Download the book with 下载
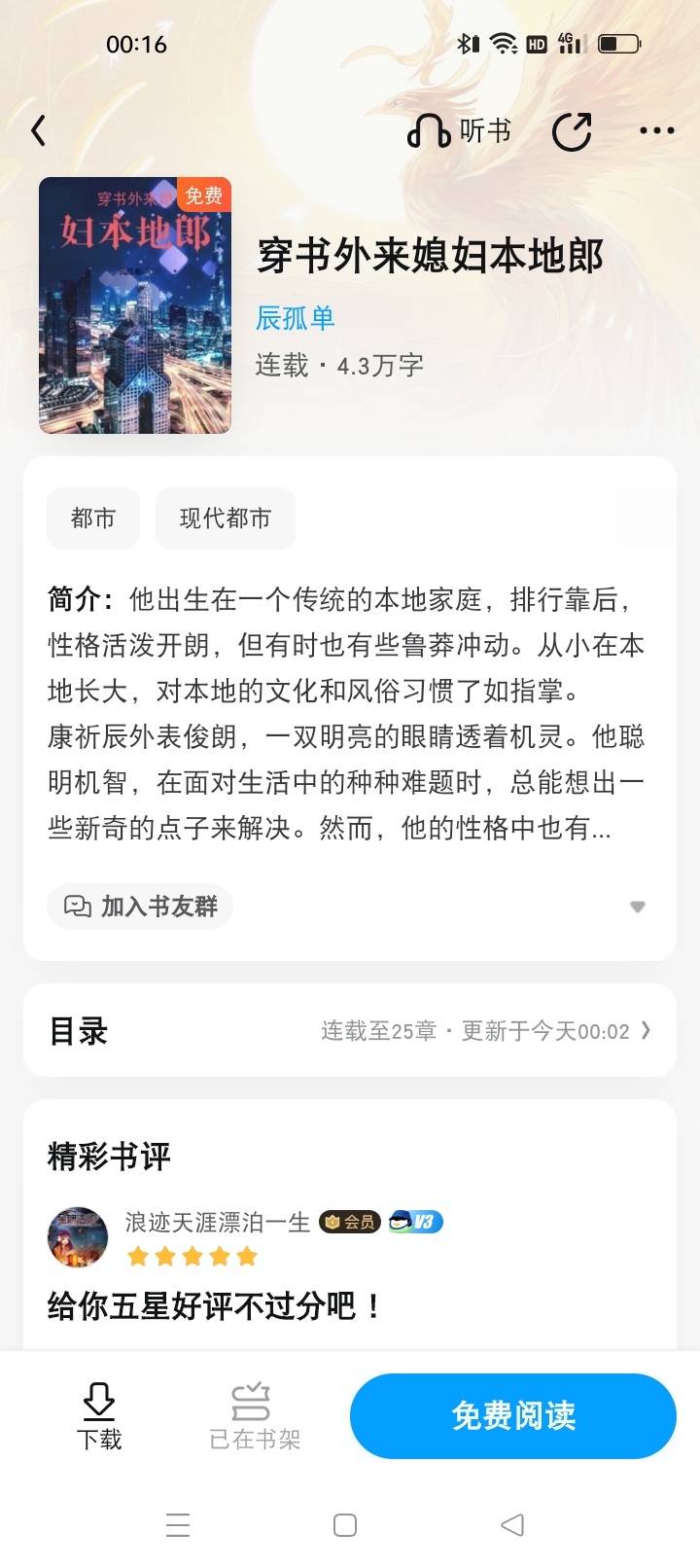Viewport: 700px width, 1568px height. (99, 1416)
